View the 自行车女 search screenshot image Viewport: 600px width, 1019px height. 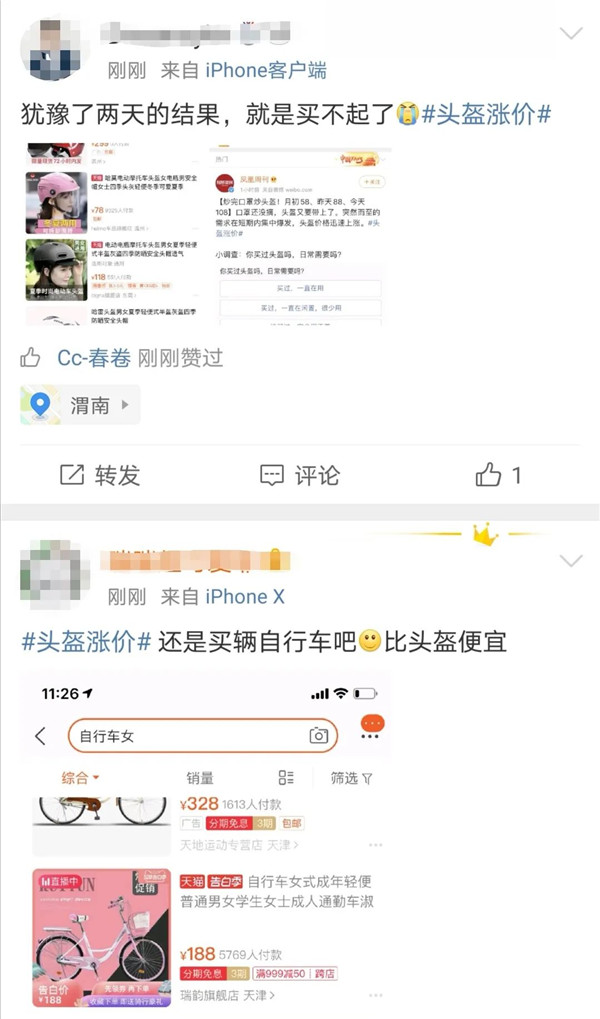[x=211, y=845]
